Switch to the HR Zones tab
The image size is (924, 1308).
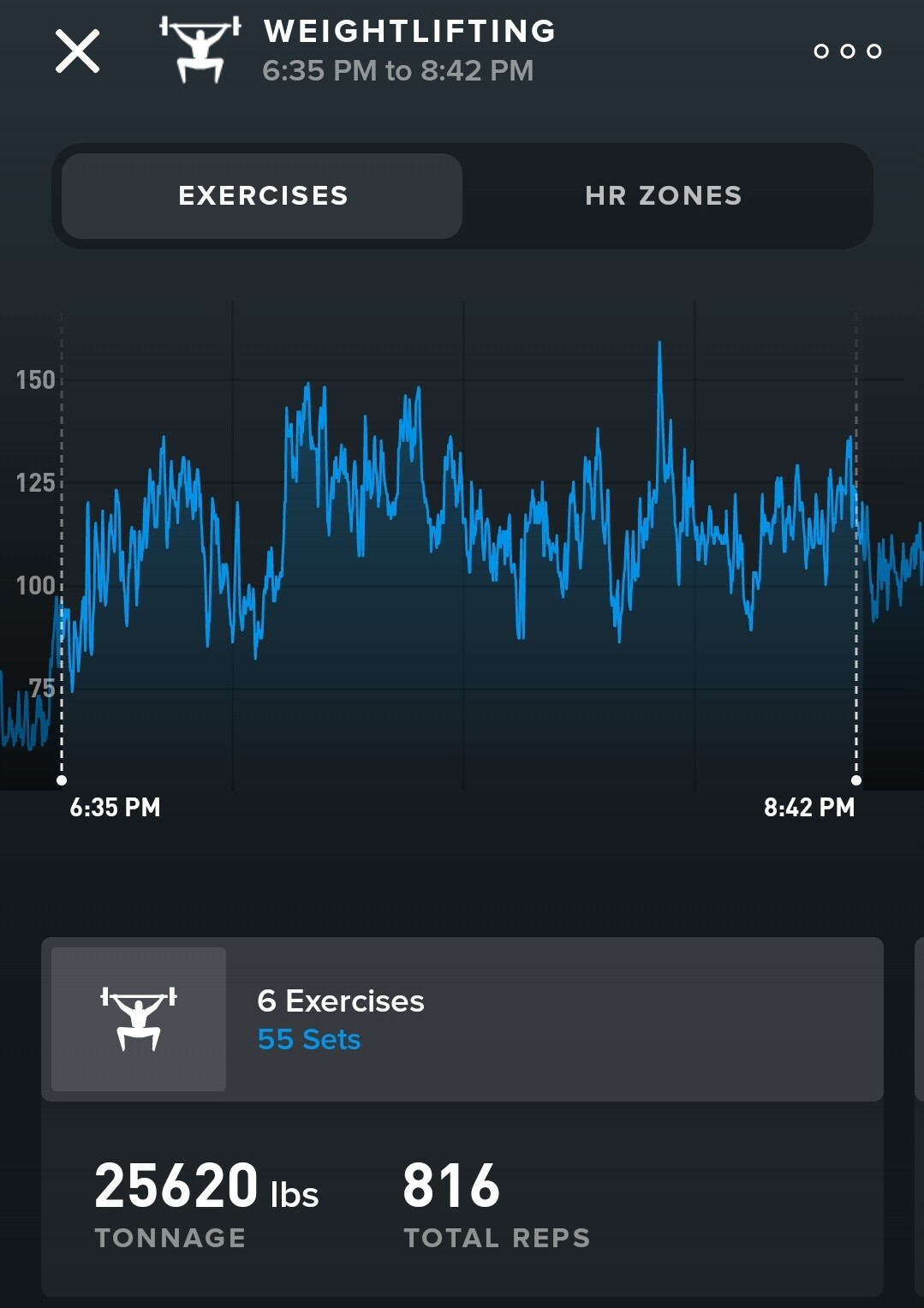pos(664,196)
